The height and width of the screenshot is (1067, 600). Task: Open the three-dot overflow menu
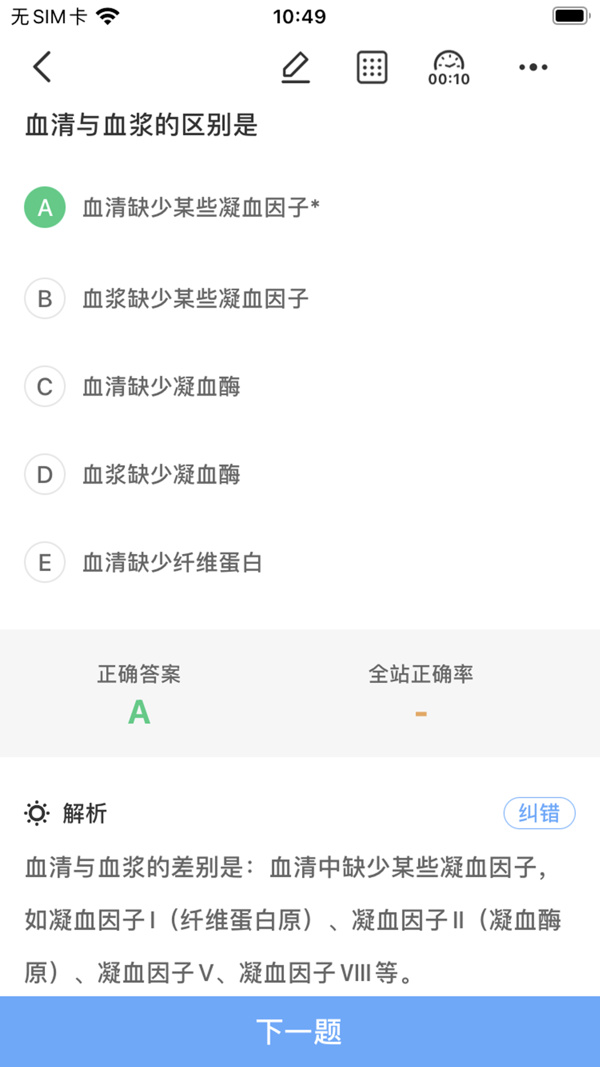(533, 67)
